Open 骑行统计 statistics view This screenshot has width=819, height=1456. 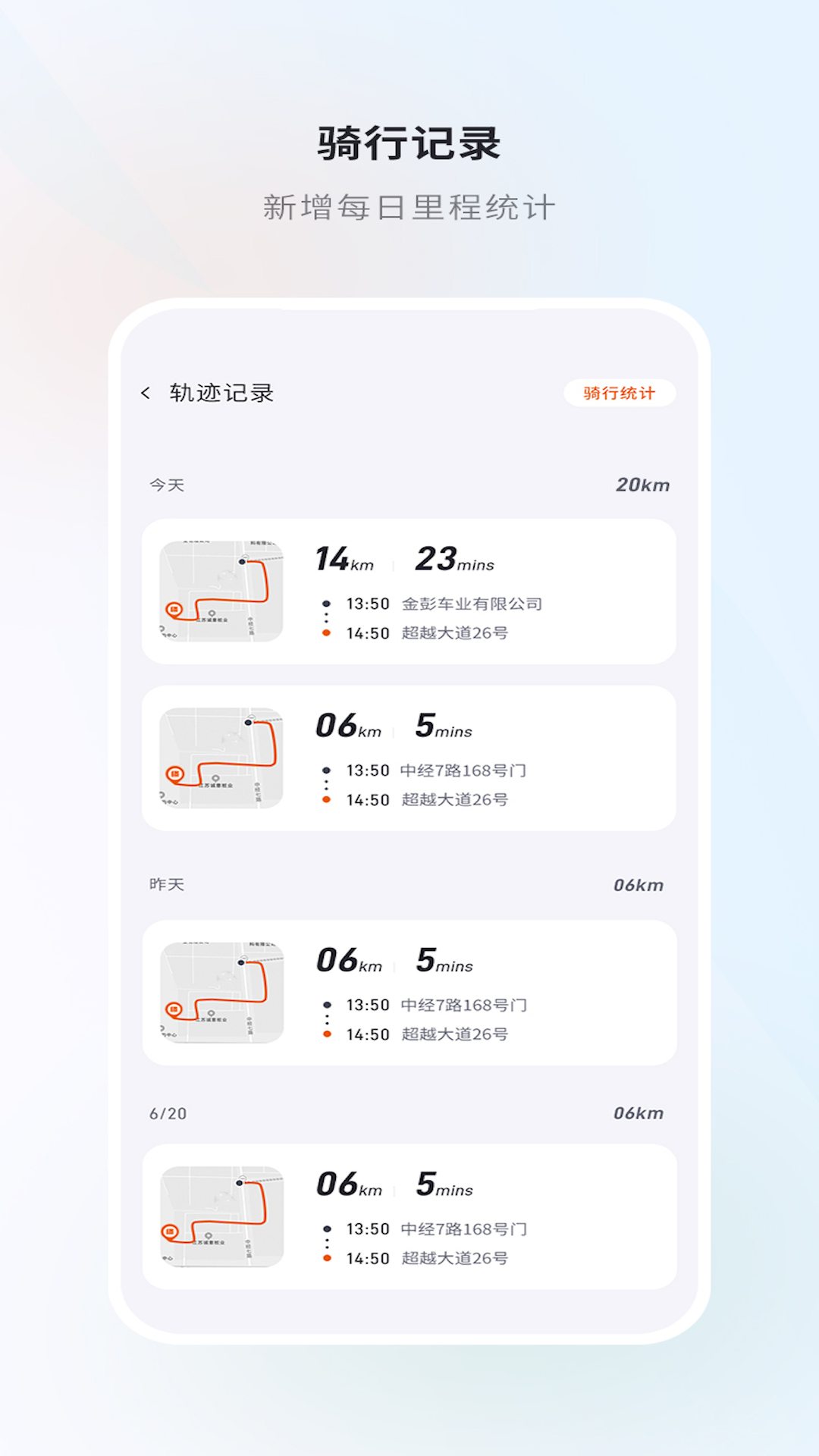pyautogui.click(x=620, y=393)
